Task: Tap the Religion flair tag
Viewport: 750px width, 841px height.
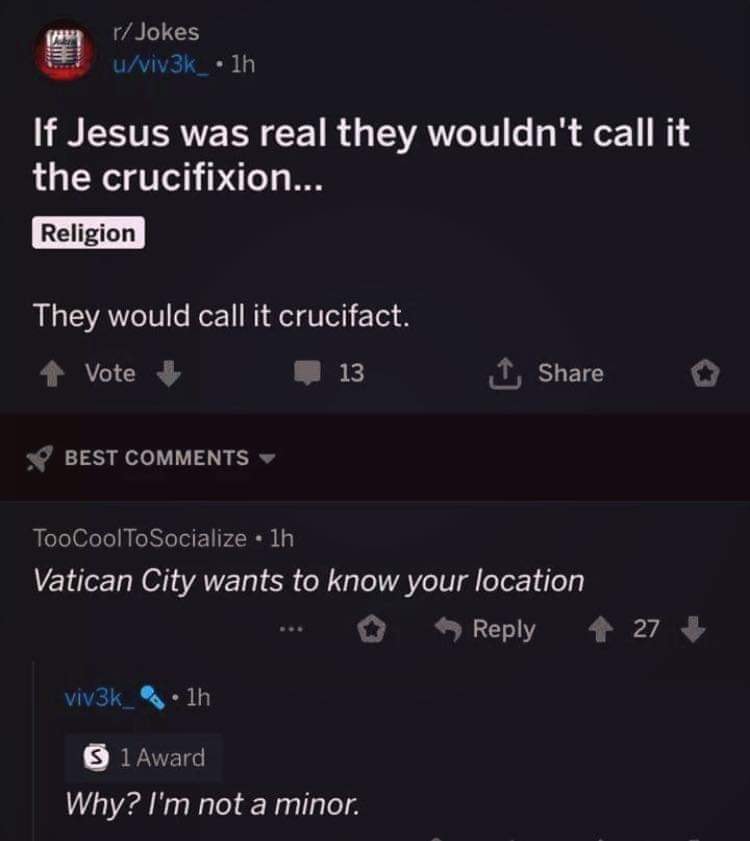Action: tap(88, 233)
